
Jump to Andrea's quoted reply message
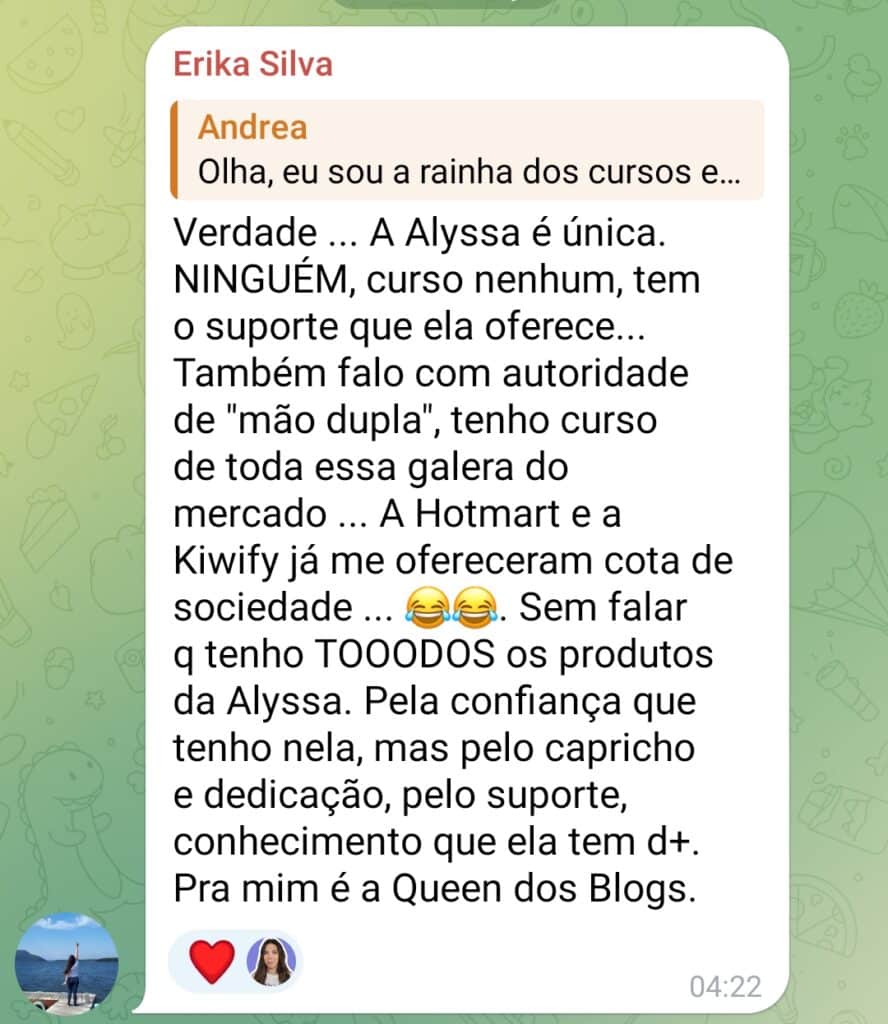tap(467, 150)
